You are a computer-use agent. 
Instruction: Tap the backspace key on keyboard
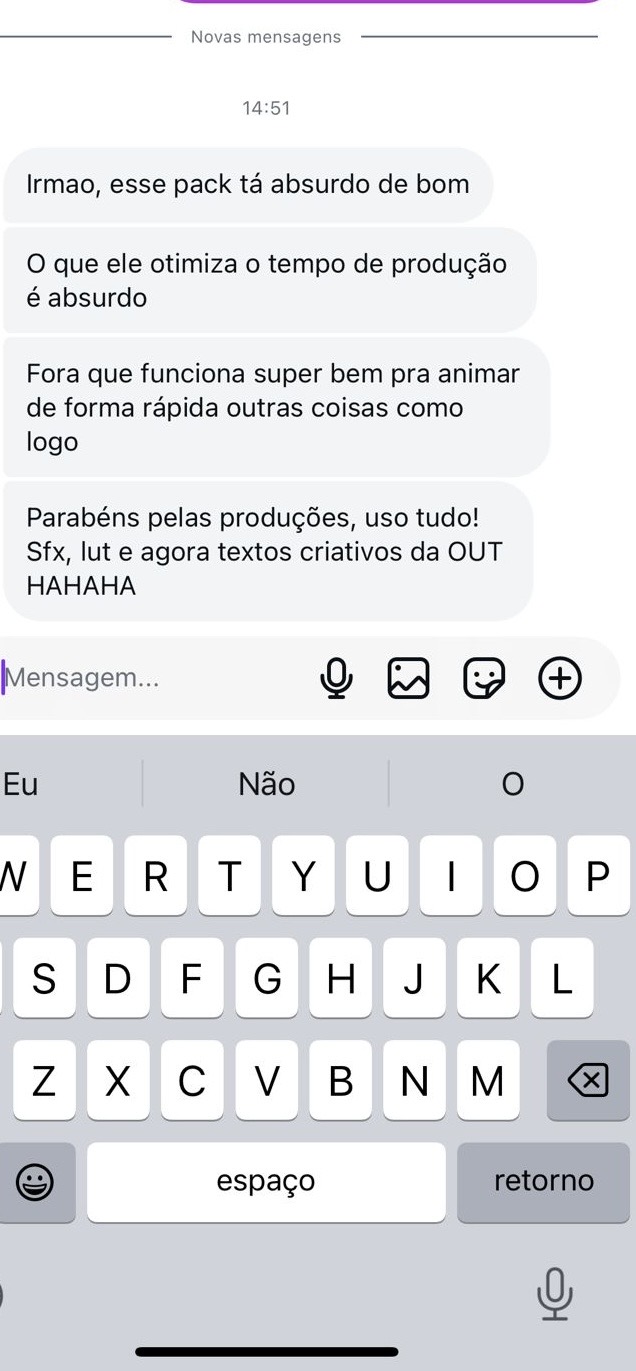point(587,1080)
